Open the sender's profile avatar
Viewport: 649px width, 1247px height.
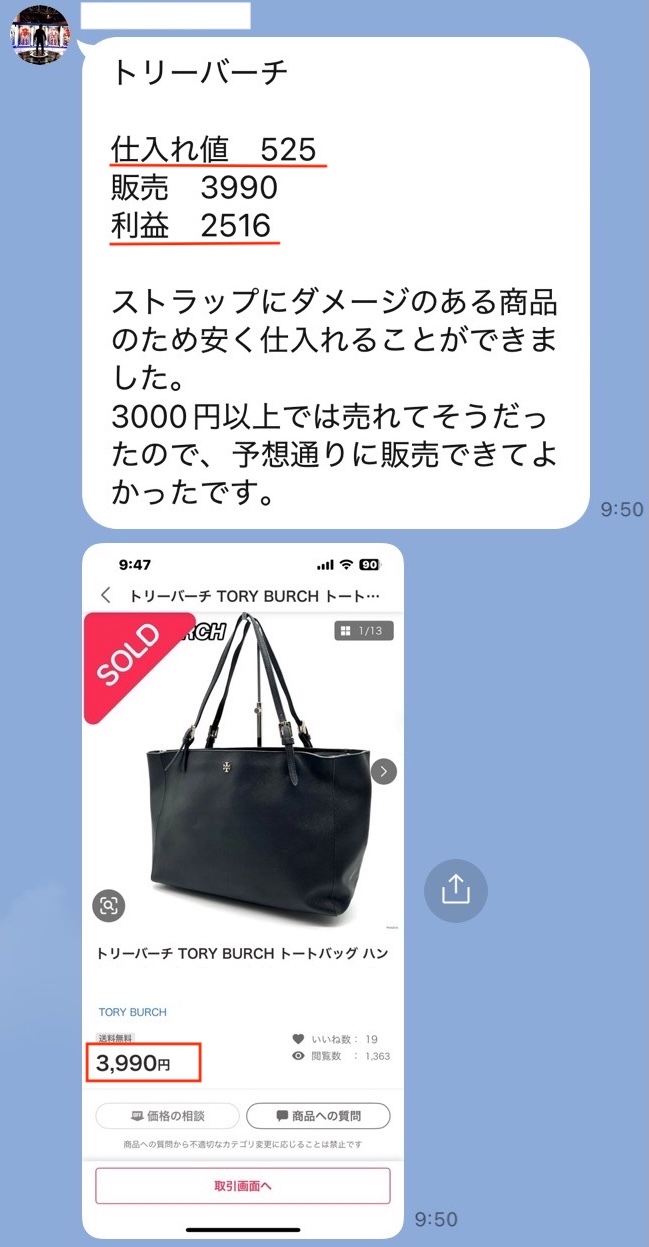(39, 36)
